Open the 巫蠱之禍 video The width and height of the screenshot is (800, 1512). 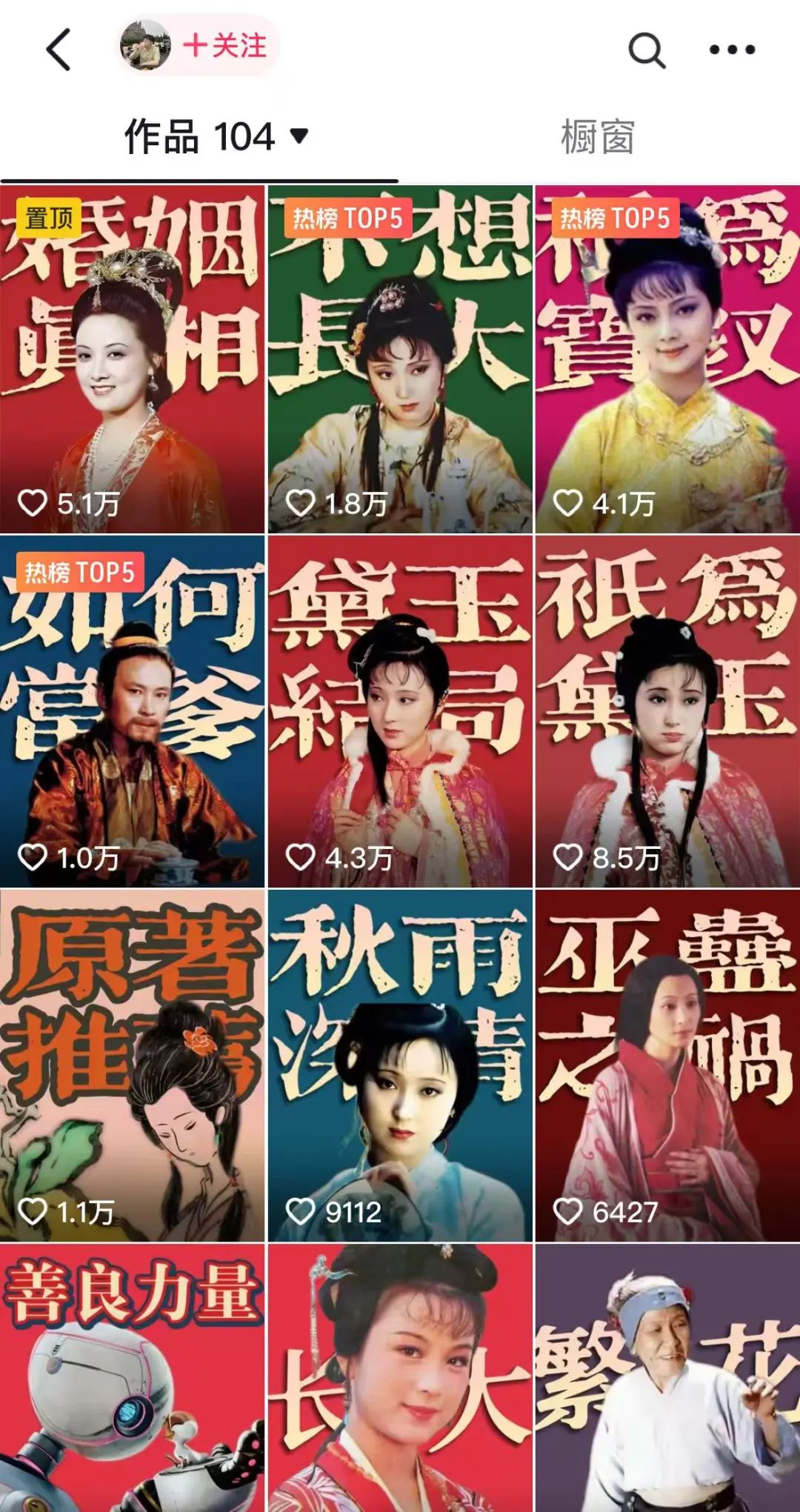tap(667, 1065)
